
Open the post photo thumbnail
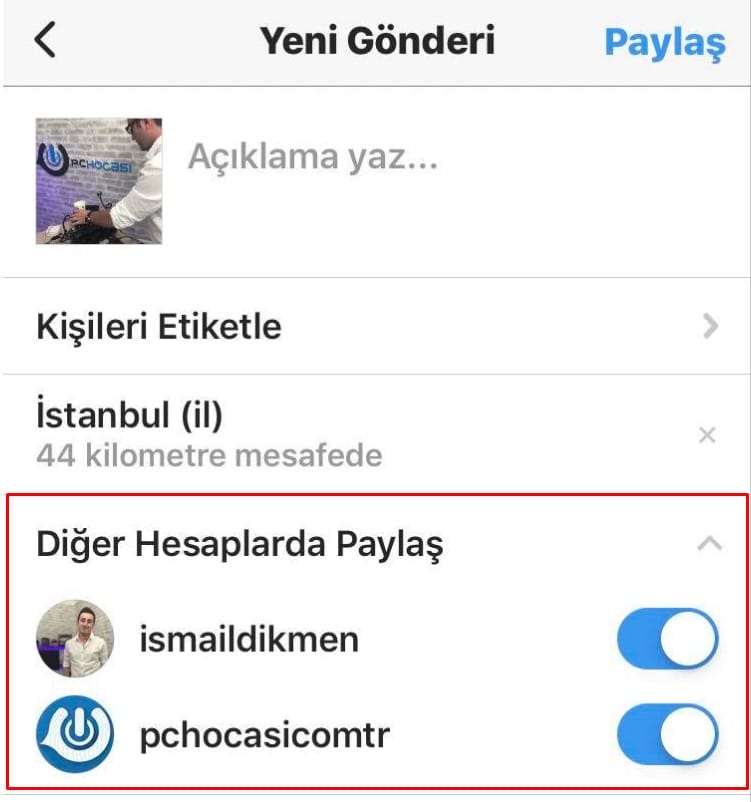click(99, 181)
